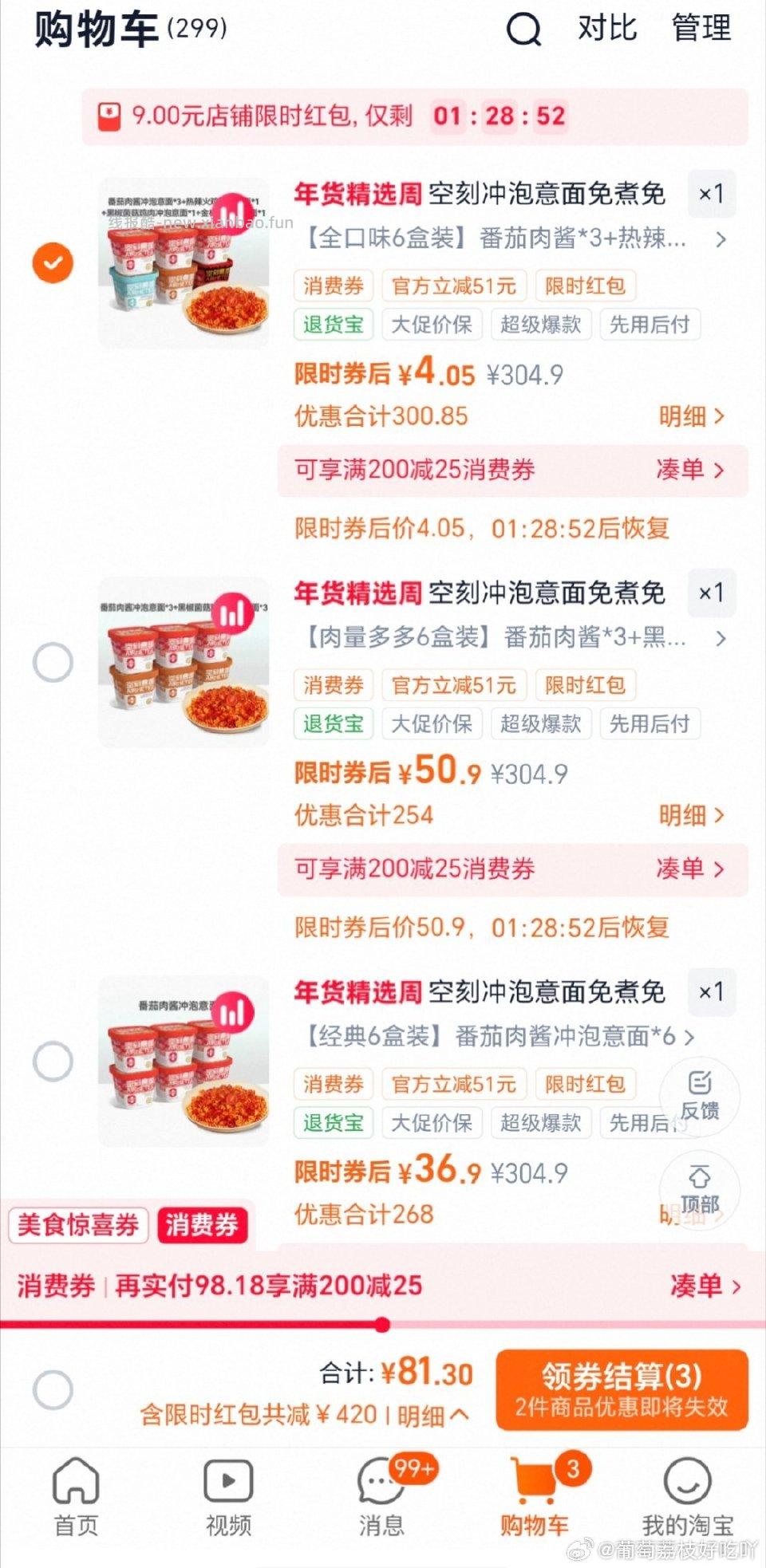
Task: Open the 经典6盒装 product thumbnail
Action: (x=182, y=1061)
